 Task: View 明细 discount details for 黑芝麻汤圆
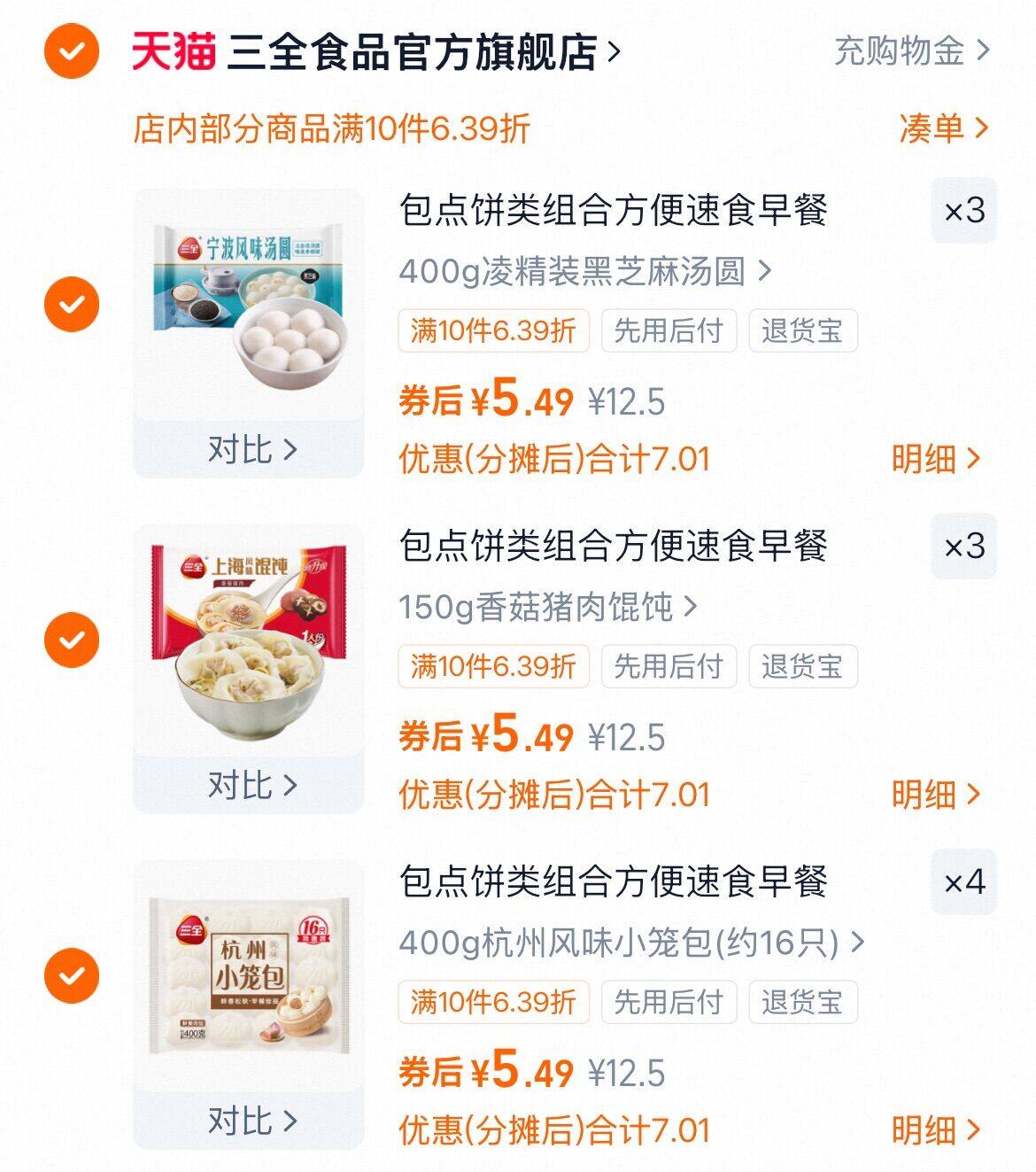[935, 459]
